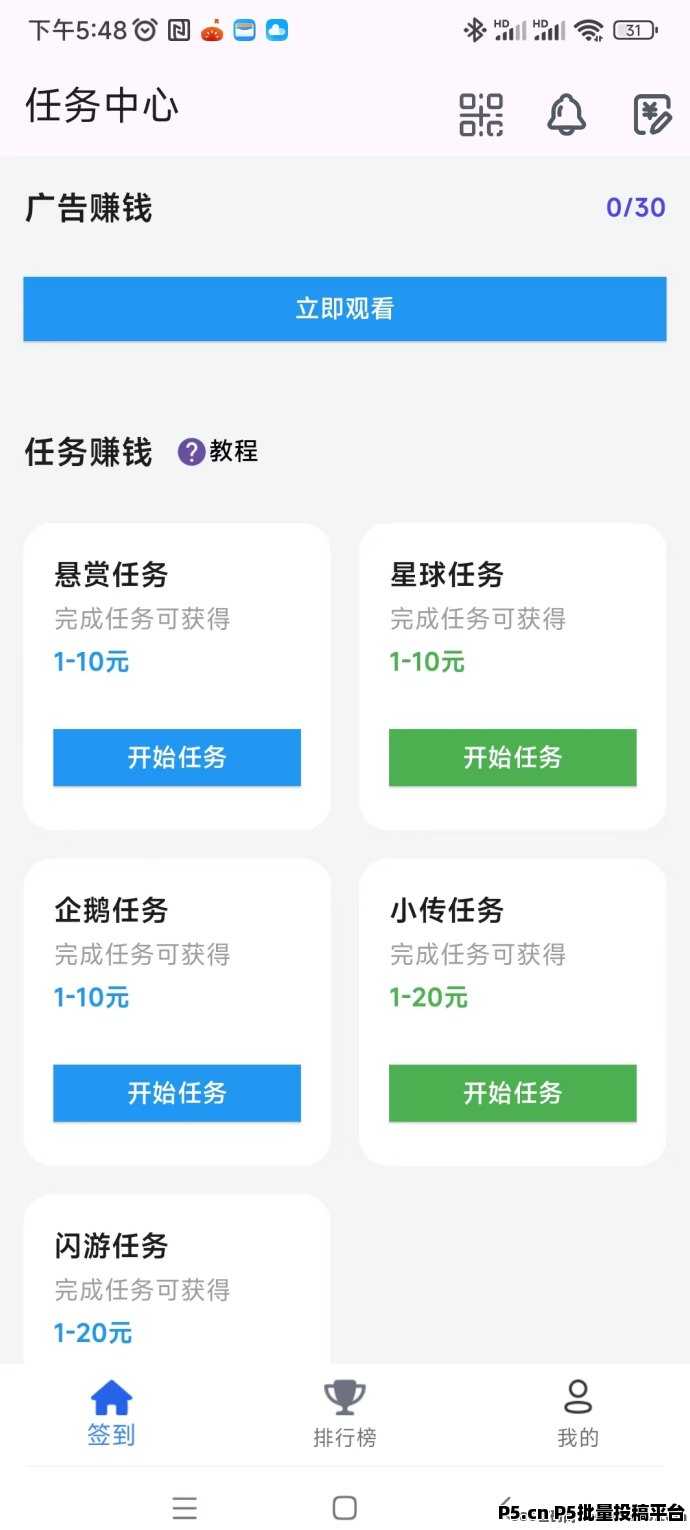Open the QR code scanner icon

[481, 114]
